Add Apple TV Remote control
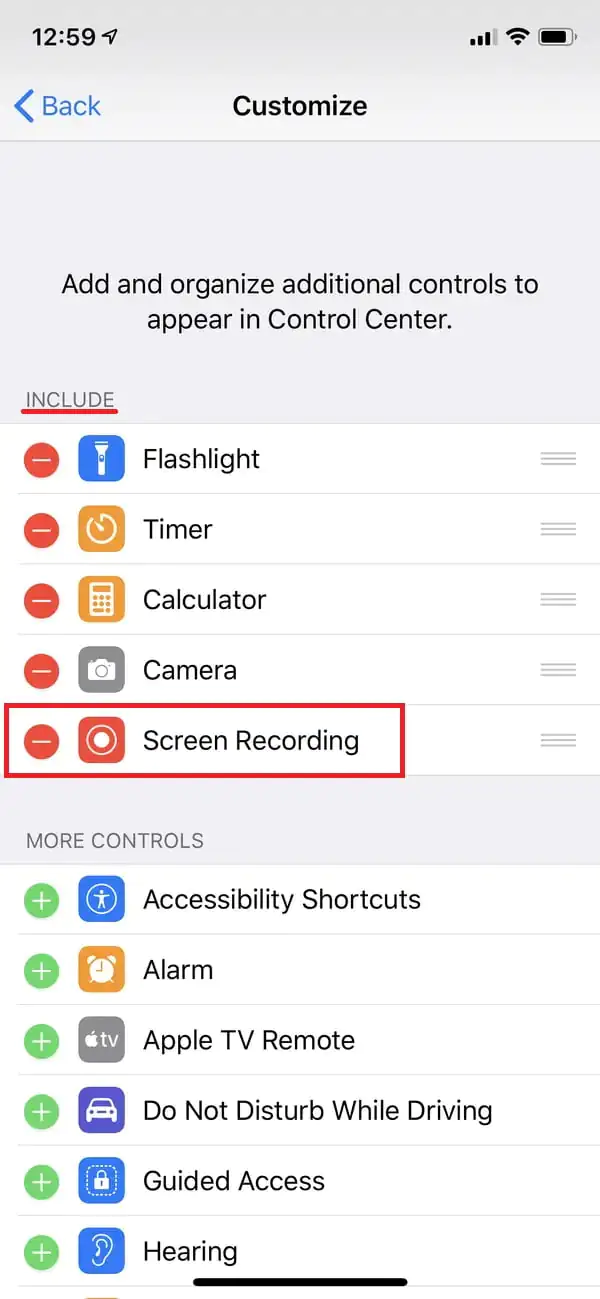Viewport: 600px width, 1299px height. [x=41, y=1041]
